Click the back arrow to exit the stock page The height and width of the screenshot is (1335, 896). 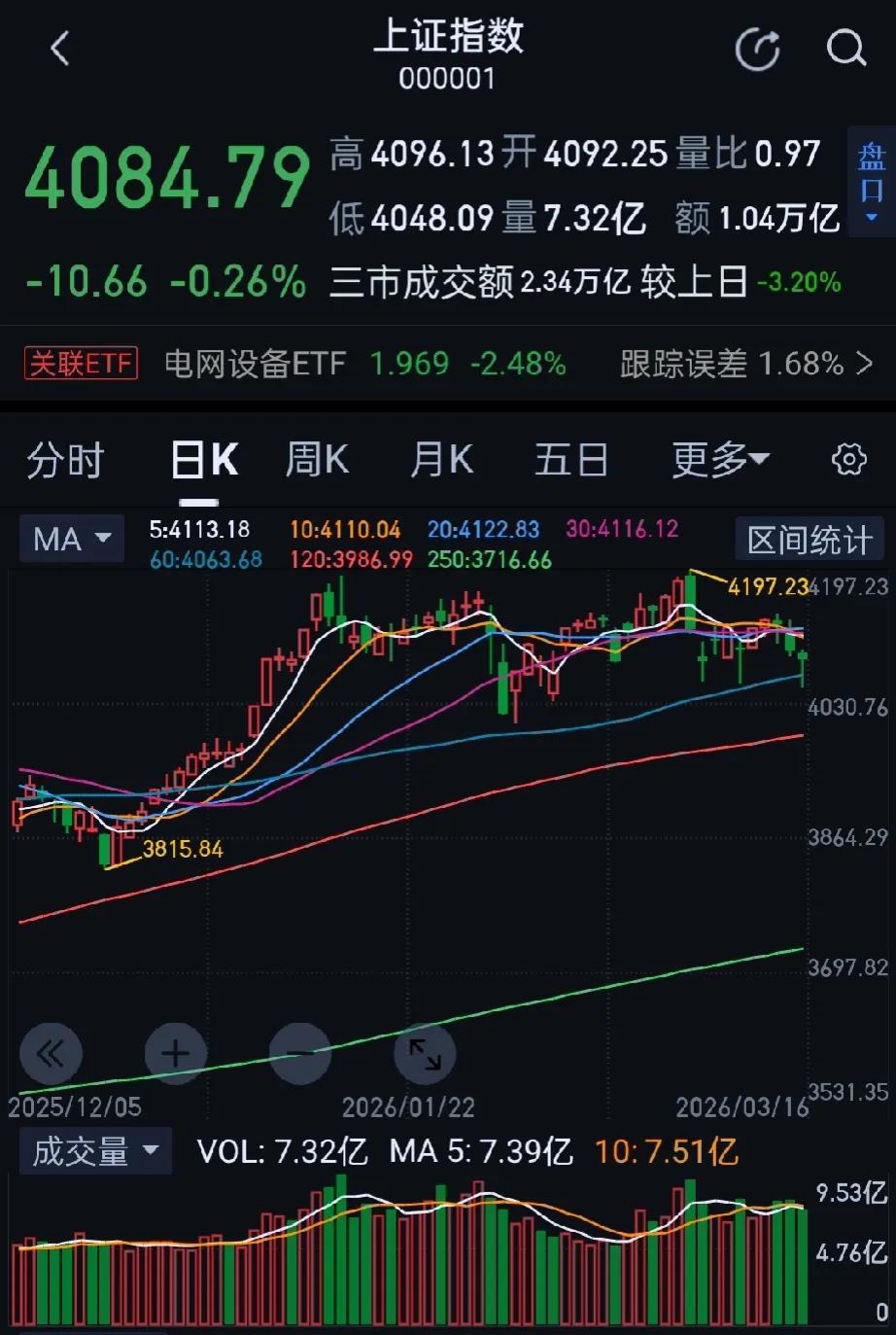(58, 48)
